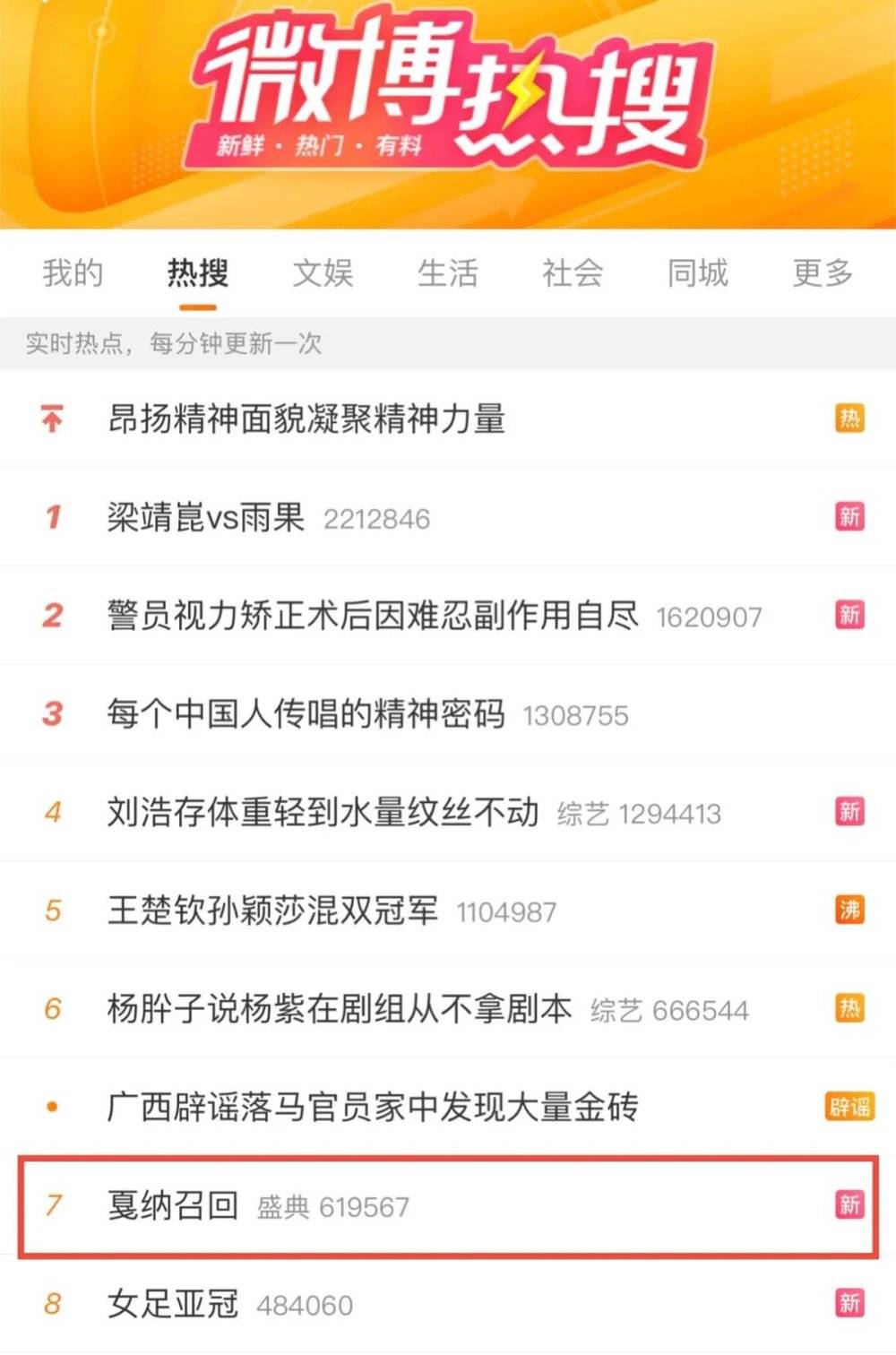The width and height of the screenshot is (896, 1355).
Task: Open 杨肸子说杨紫在剧组从不拿剧本 entry
Action: coord(339,1009)
